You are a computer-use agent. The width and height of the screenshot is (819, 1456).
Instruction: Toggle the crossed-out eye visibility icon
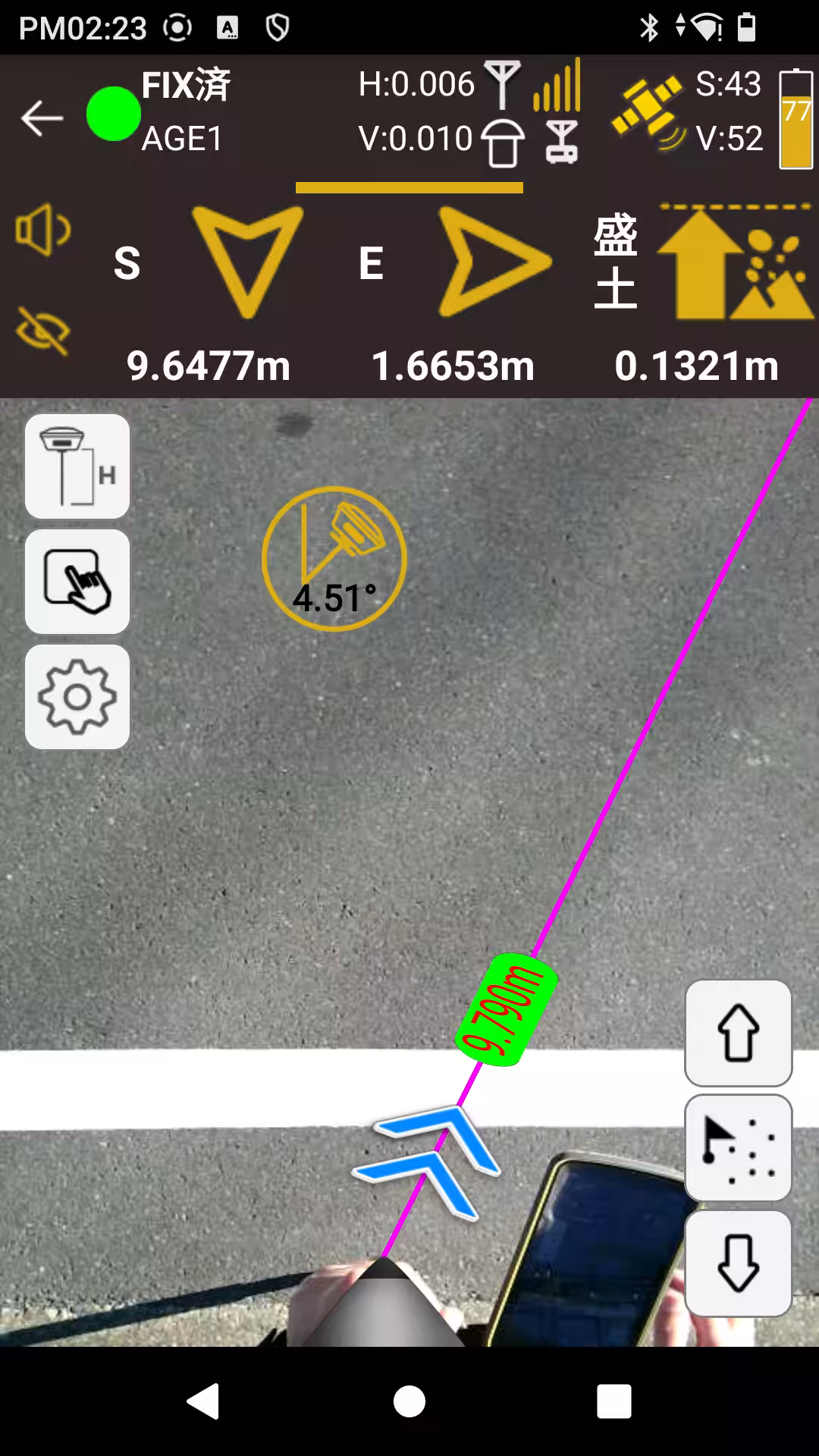point(42,331)
